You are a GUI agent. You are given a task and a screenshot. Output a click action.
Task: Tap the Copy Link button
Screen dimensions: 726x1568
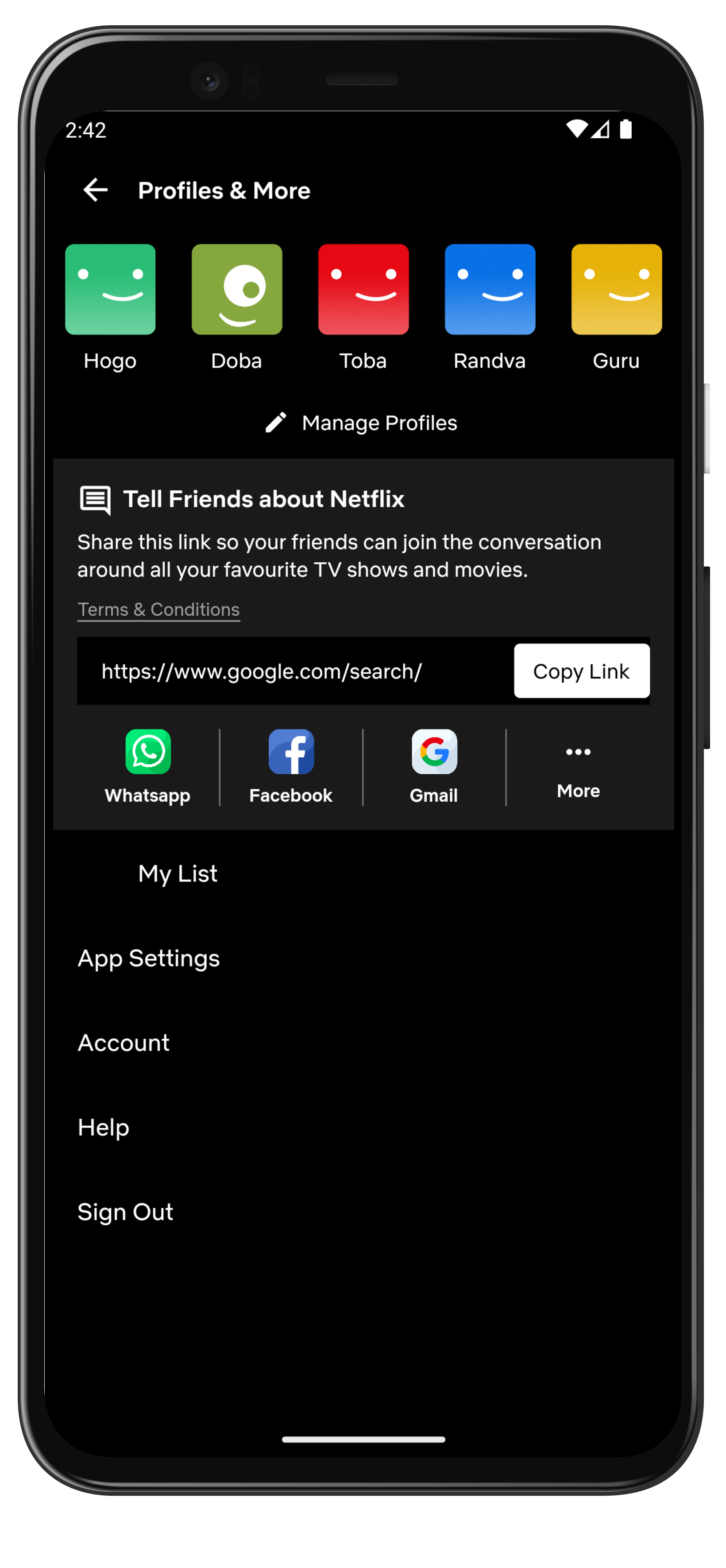(581, 671)
